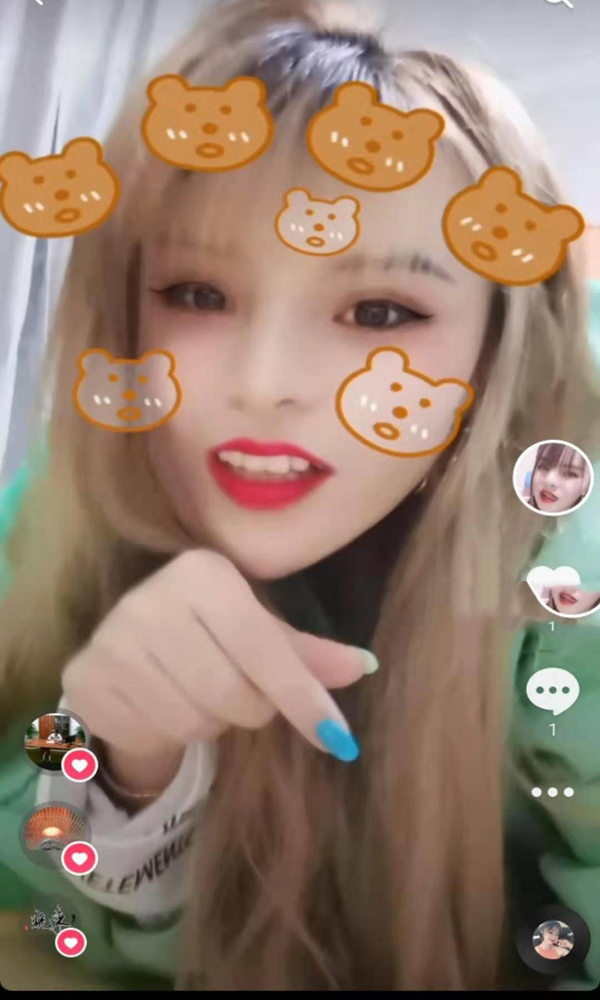The image size is (600, 1000).
Task: Open the calligraphy liker avatar
Action: (x=52, y=920)
